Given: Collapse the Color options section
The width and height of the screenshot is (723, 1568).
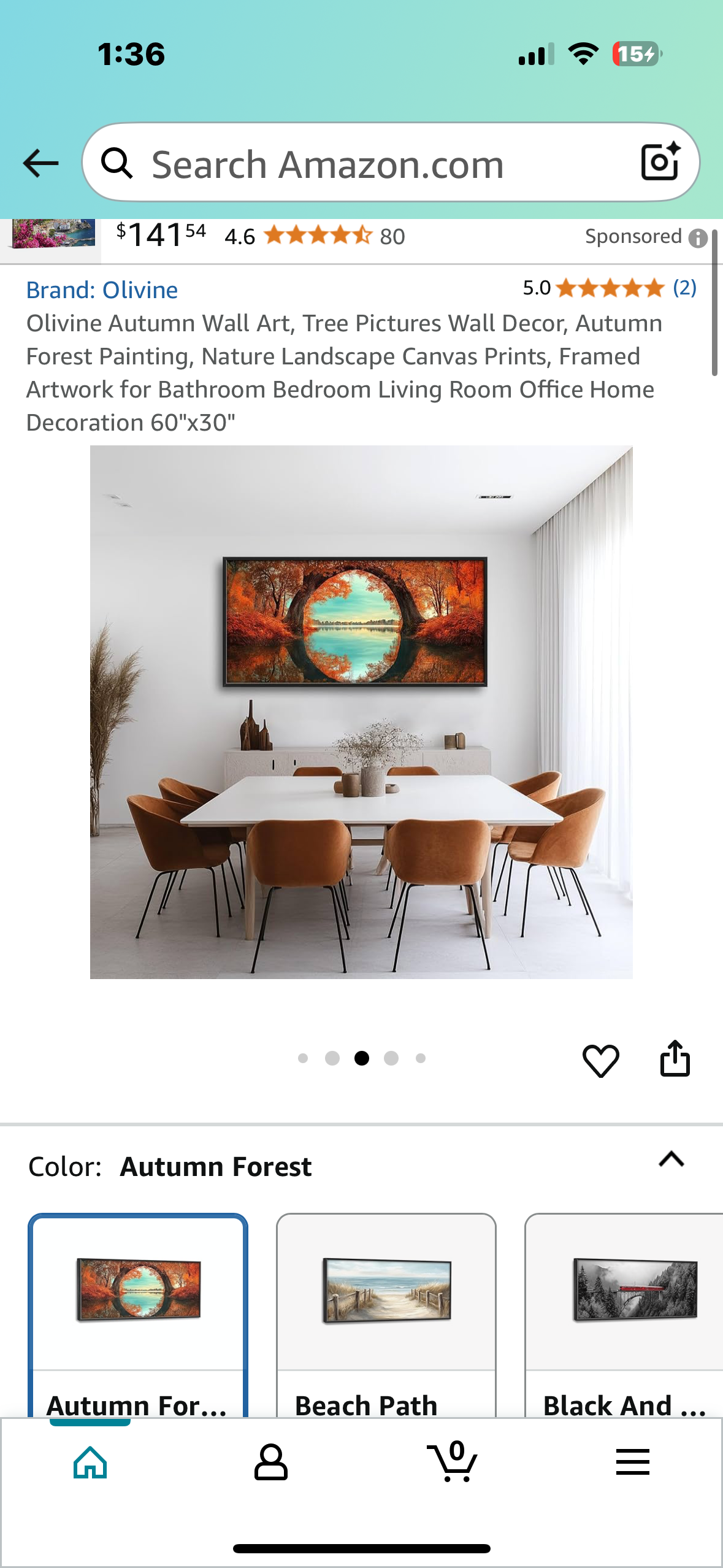Looking at the screenshot, I should click(x=671, y=1159).
